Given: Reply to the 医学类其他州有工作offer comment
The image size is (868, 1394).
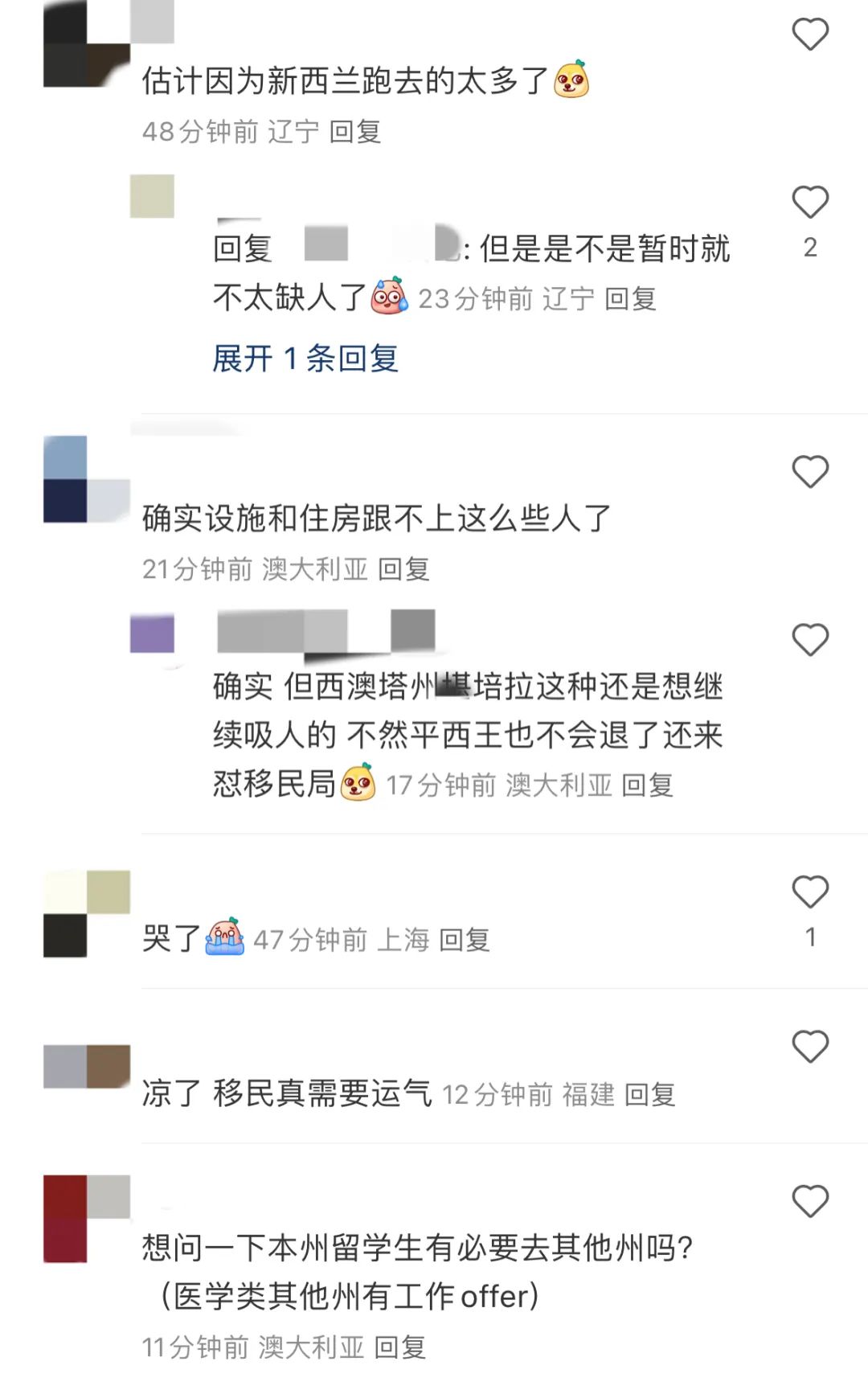Looking at the screenshot, I should coord(399,1347).
